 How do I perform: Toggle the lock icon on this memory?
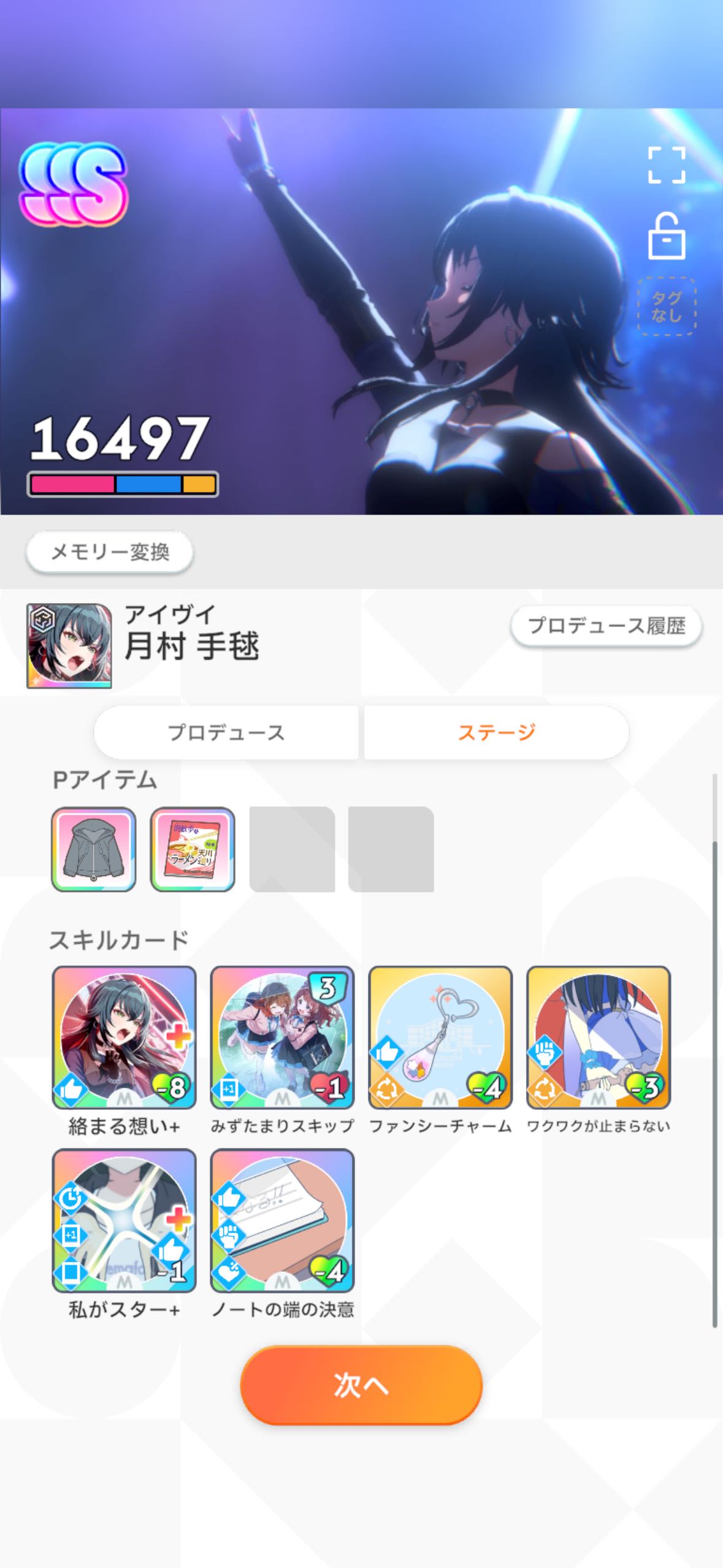(x=667, y=236)
